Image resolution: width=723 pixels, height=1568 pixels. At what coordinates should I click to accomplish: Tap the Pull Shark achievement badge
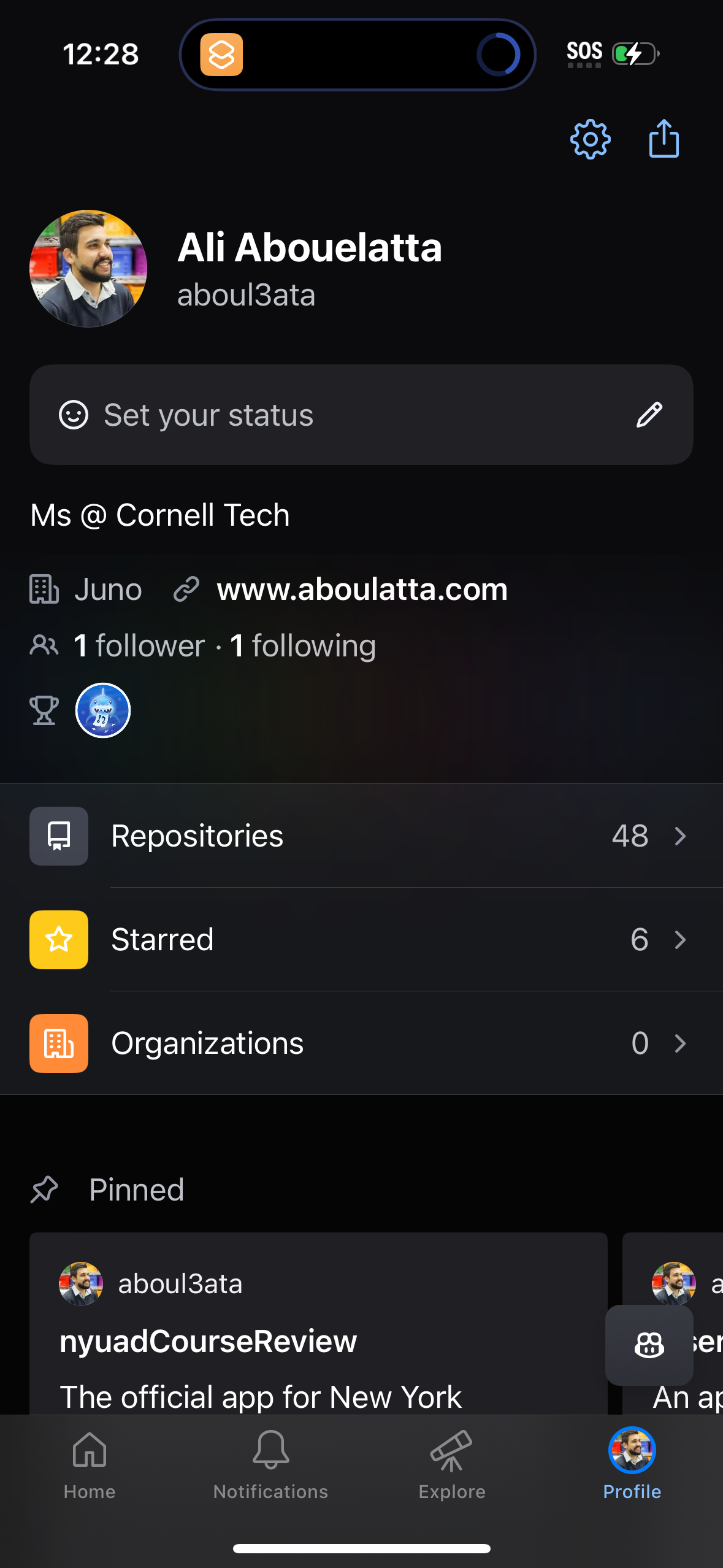click(103, 710)
